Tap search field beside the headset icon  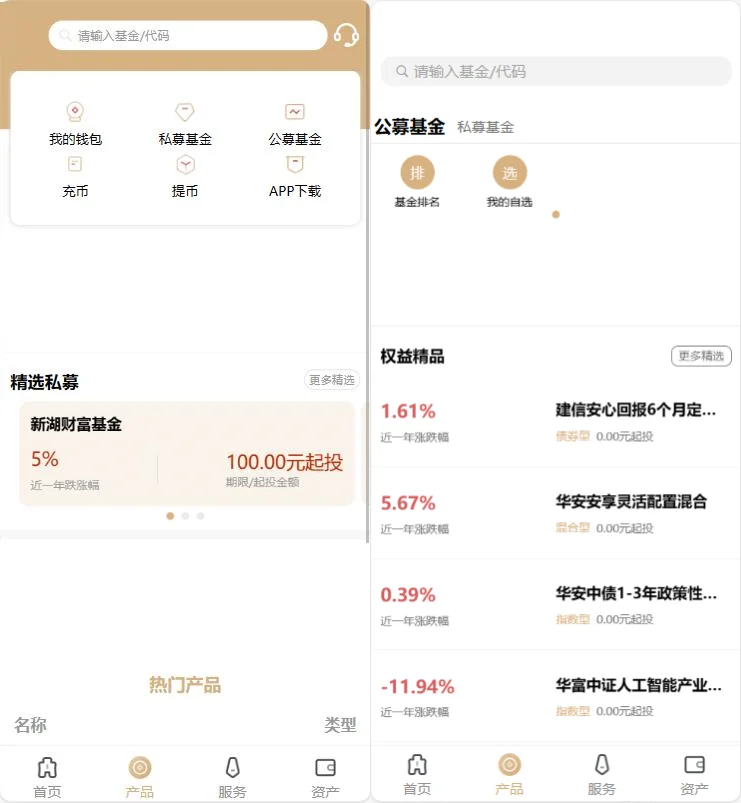pos(188,36)
